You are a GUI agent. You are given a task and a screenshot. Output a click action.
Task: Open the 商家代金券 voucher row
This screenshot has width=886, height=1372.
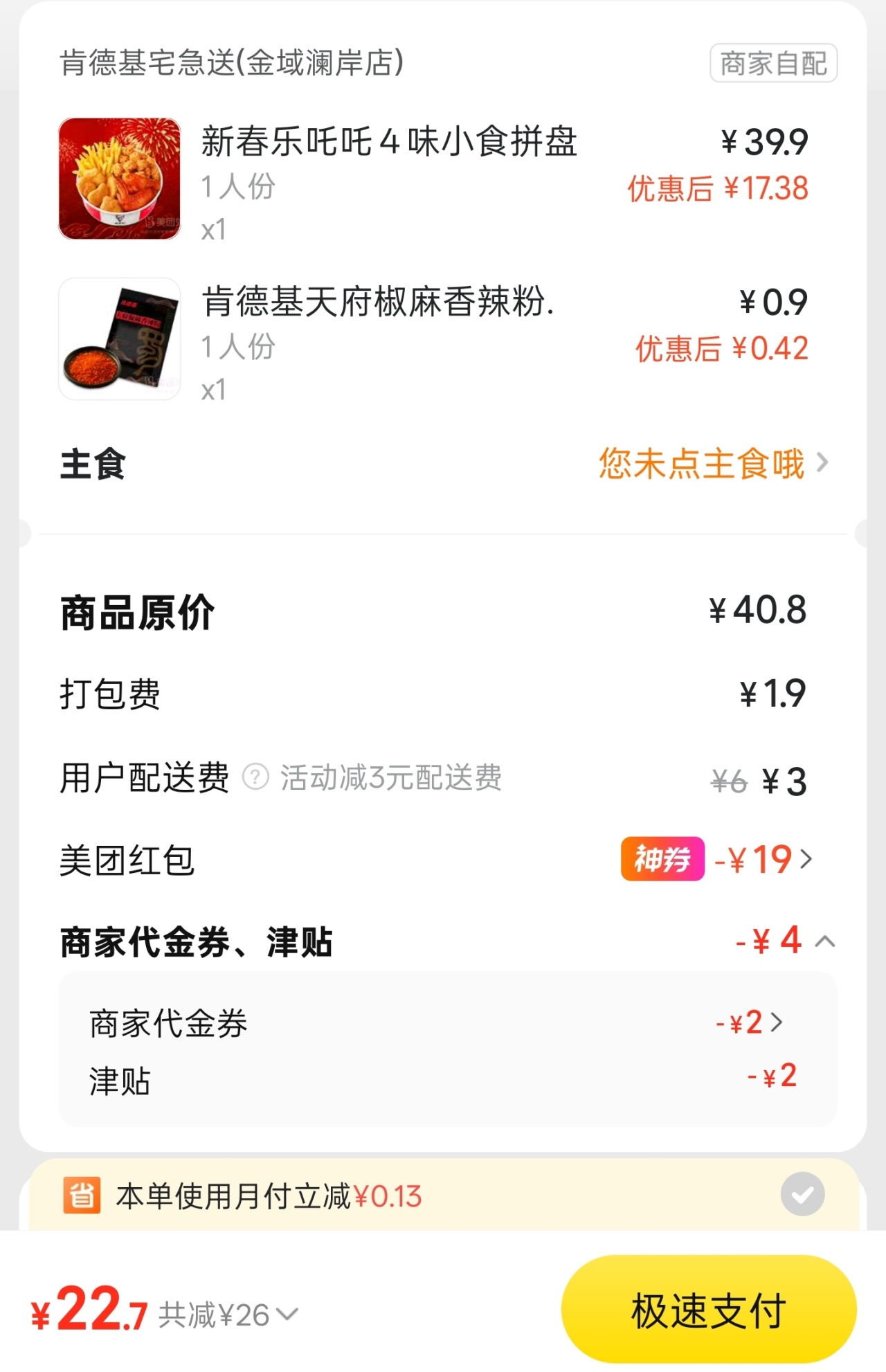point(749,1022)
